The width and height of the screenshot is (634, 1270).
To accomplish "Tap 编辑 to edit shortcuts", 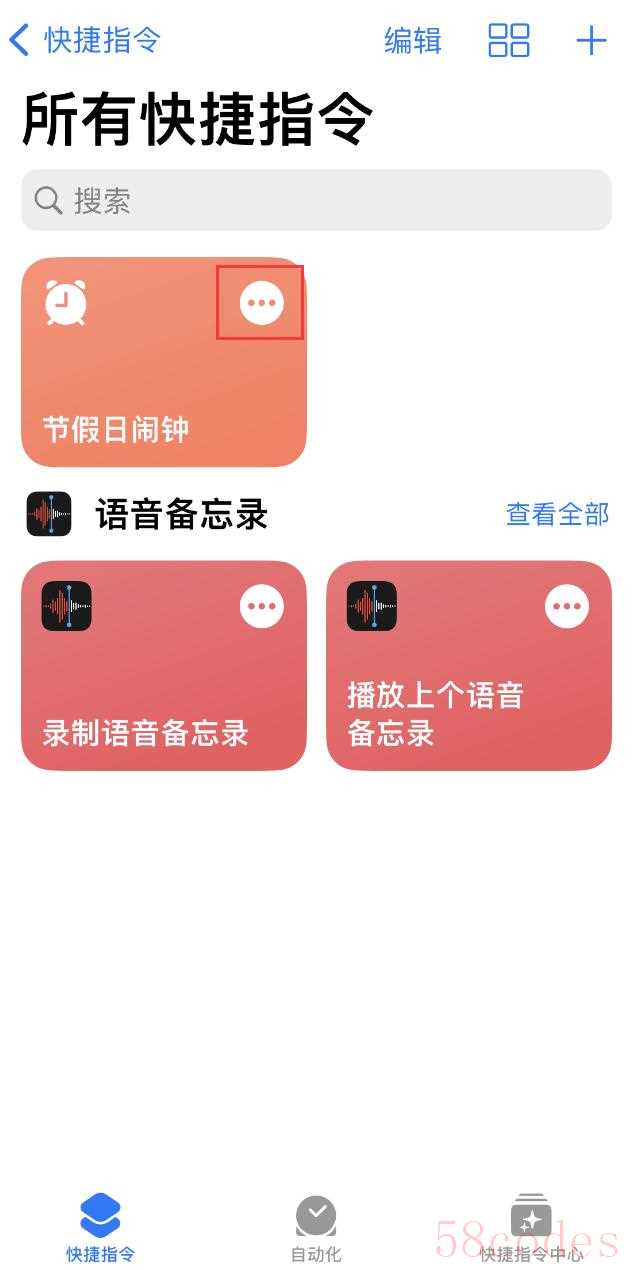I will (x=412, y=41).
